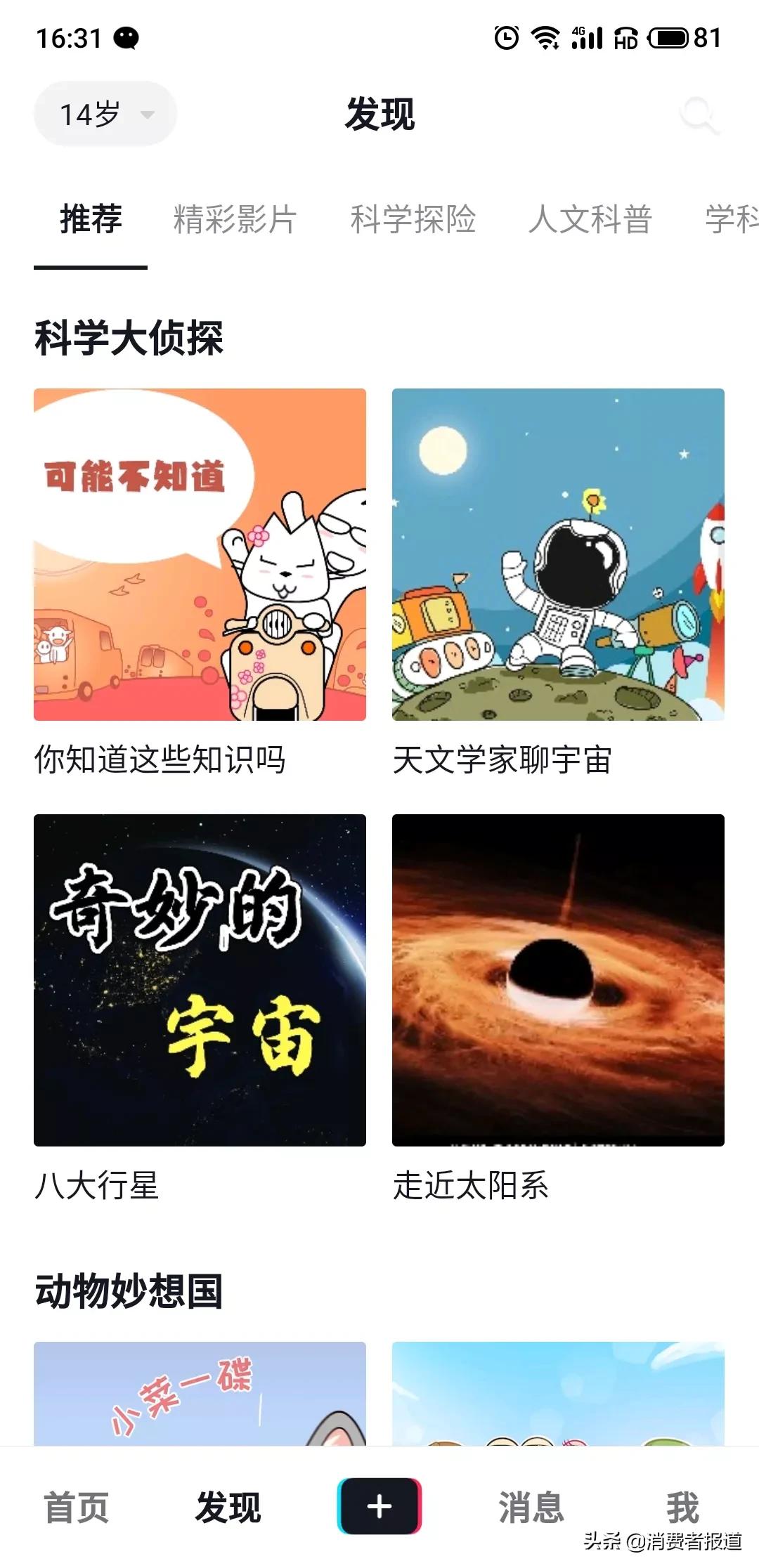759x1568 pixels.
Task: Open the search icon
Action: tap(699, 115)
